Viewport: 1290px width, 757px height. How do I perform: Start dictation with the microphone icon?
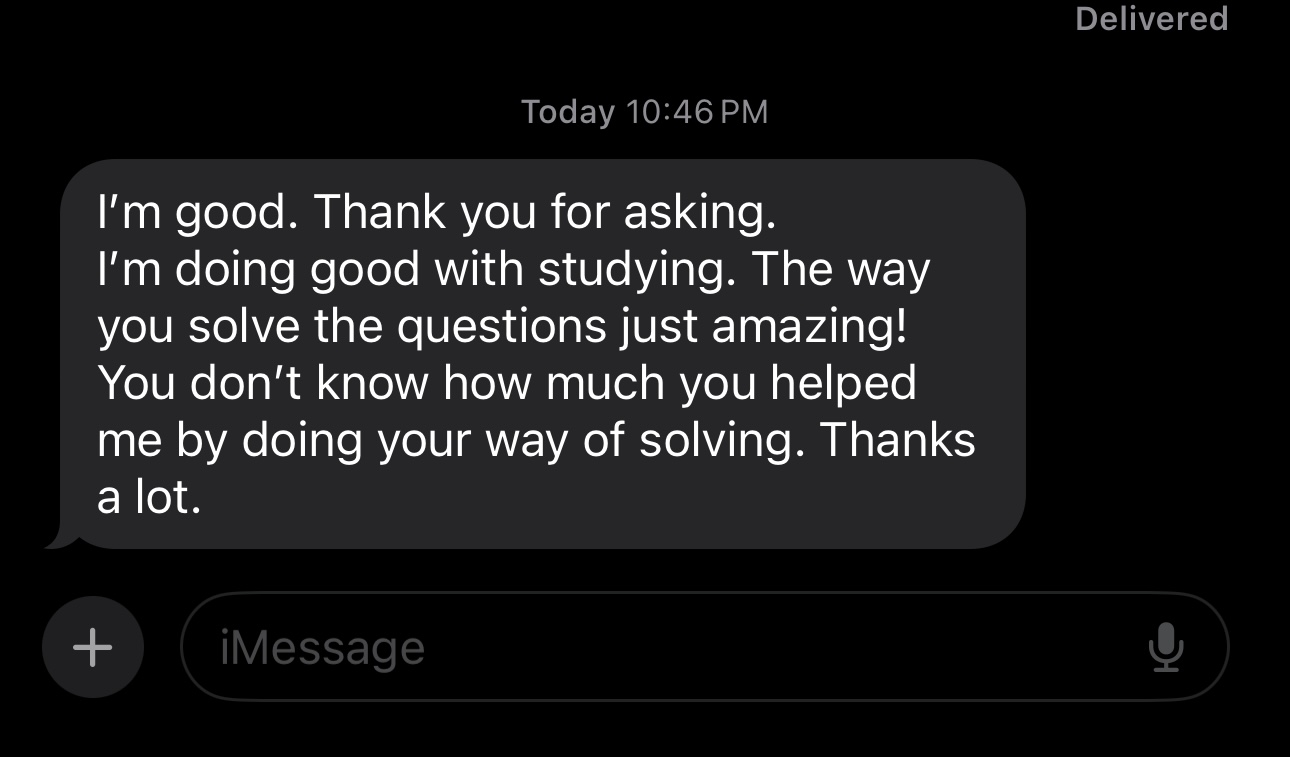tap(1165, 647)
